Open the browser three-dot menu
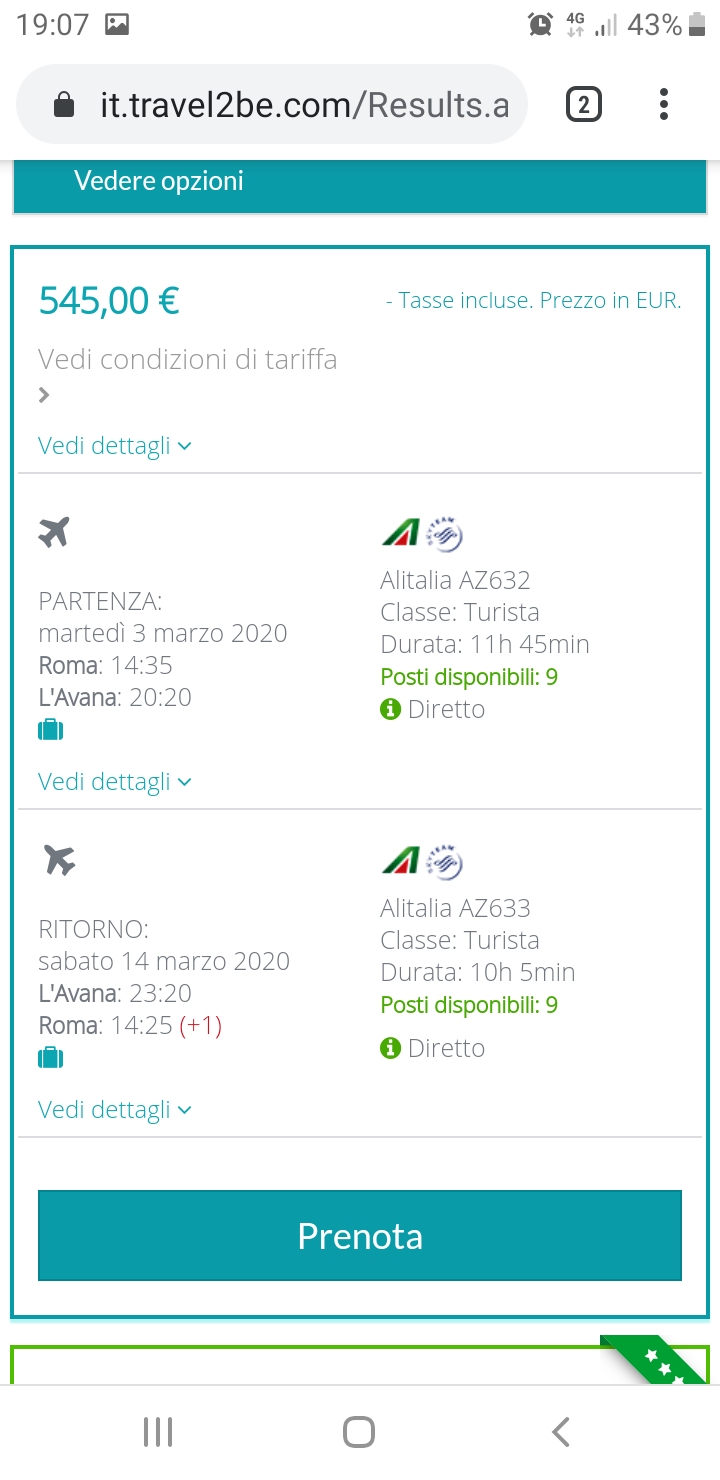Screen dimensions: 720x1480 [663, 103]
